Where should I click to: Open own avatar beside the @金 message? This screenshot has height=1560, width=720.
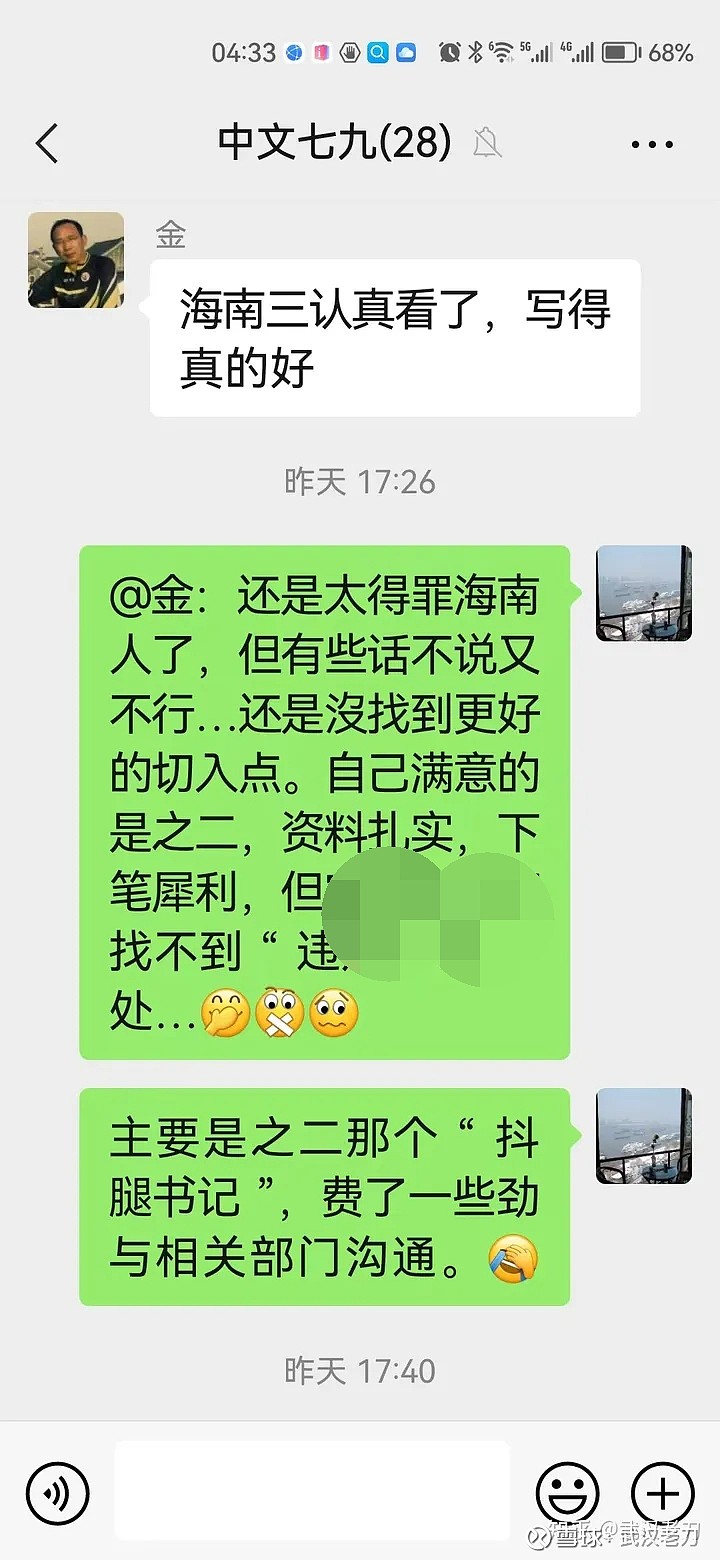(644, 593)
